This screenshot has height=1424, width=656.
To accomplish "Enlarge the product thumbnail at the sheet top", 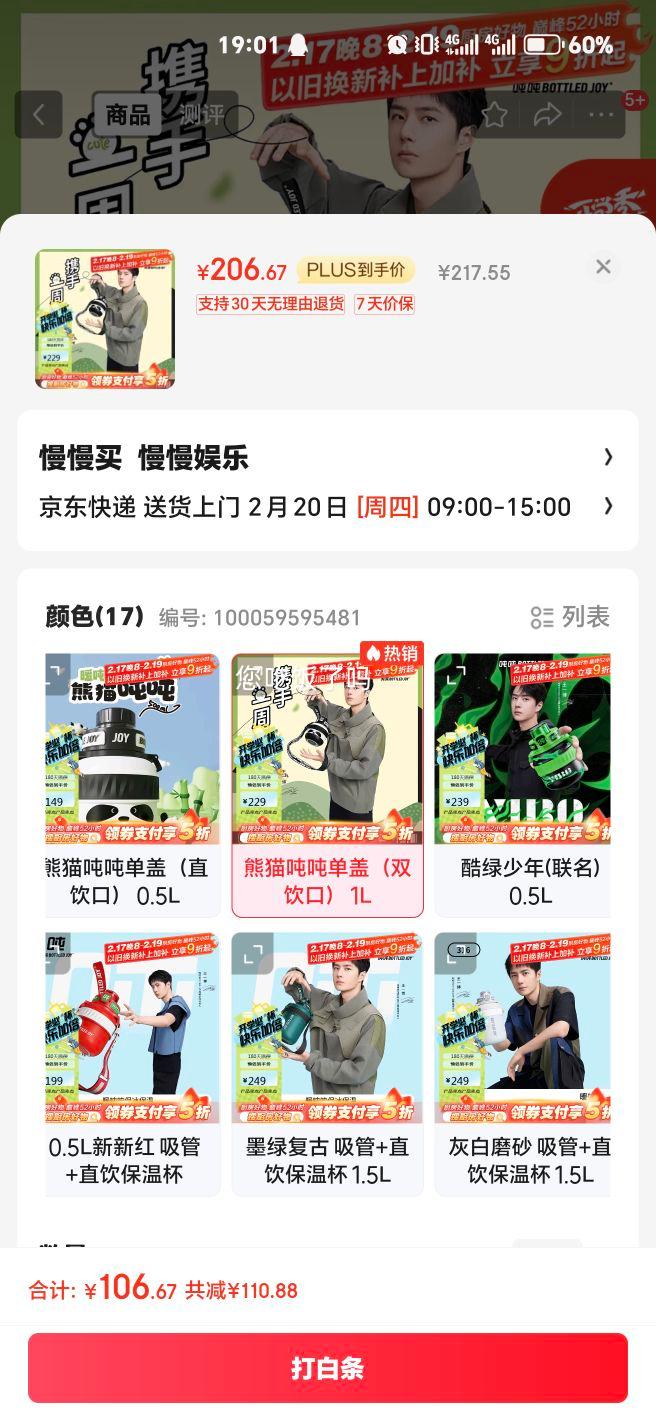I will pos(105,318).
